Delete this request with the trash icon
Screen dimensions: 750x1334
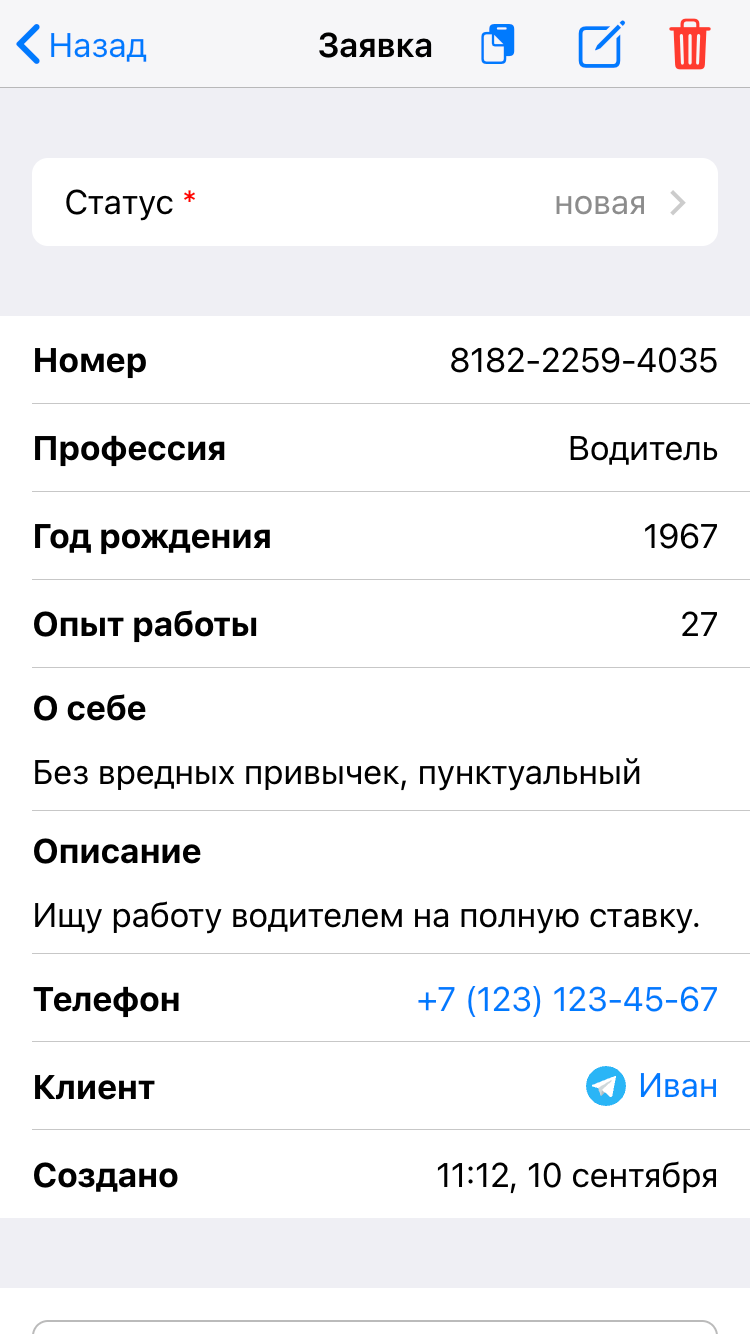(690, 46)
